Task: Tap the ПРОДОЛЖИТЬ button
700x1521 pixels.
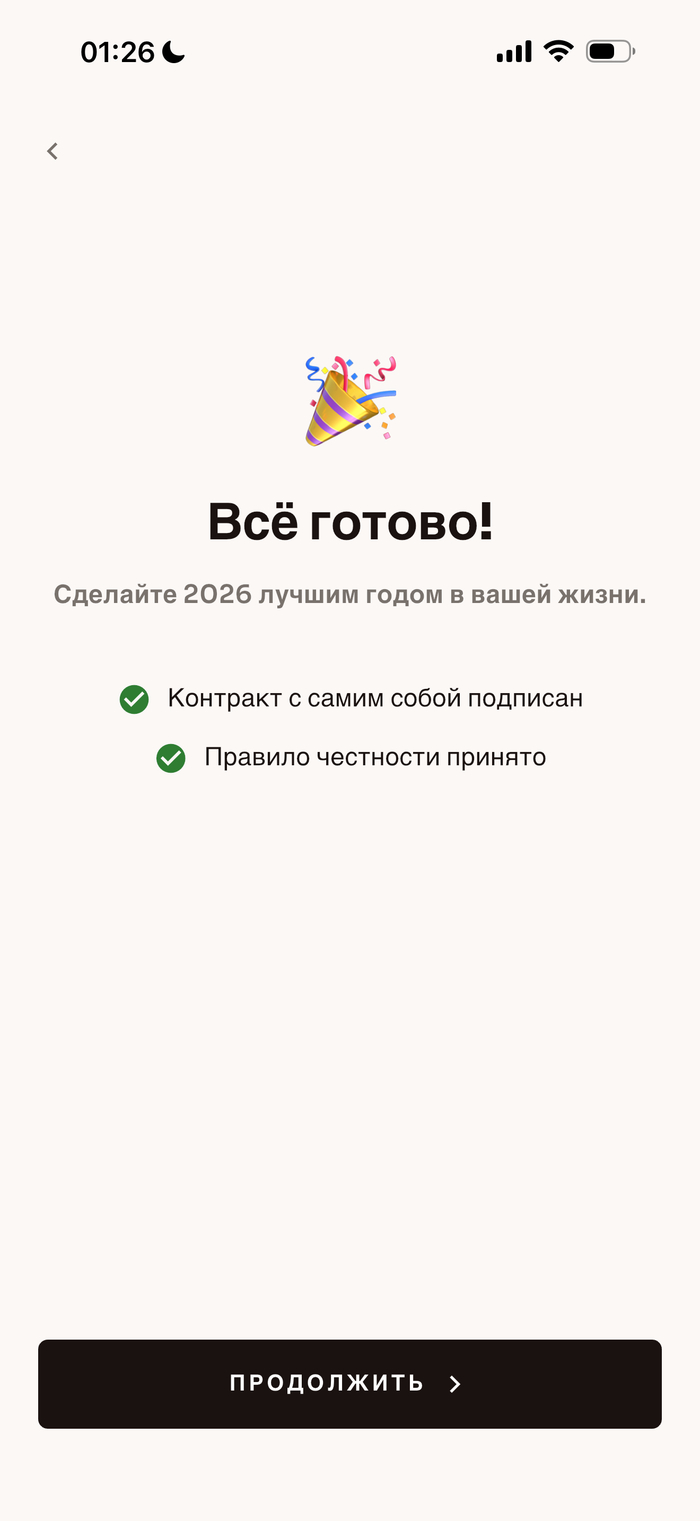Action: [350, 1383]
